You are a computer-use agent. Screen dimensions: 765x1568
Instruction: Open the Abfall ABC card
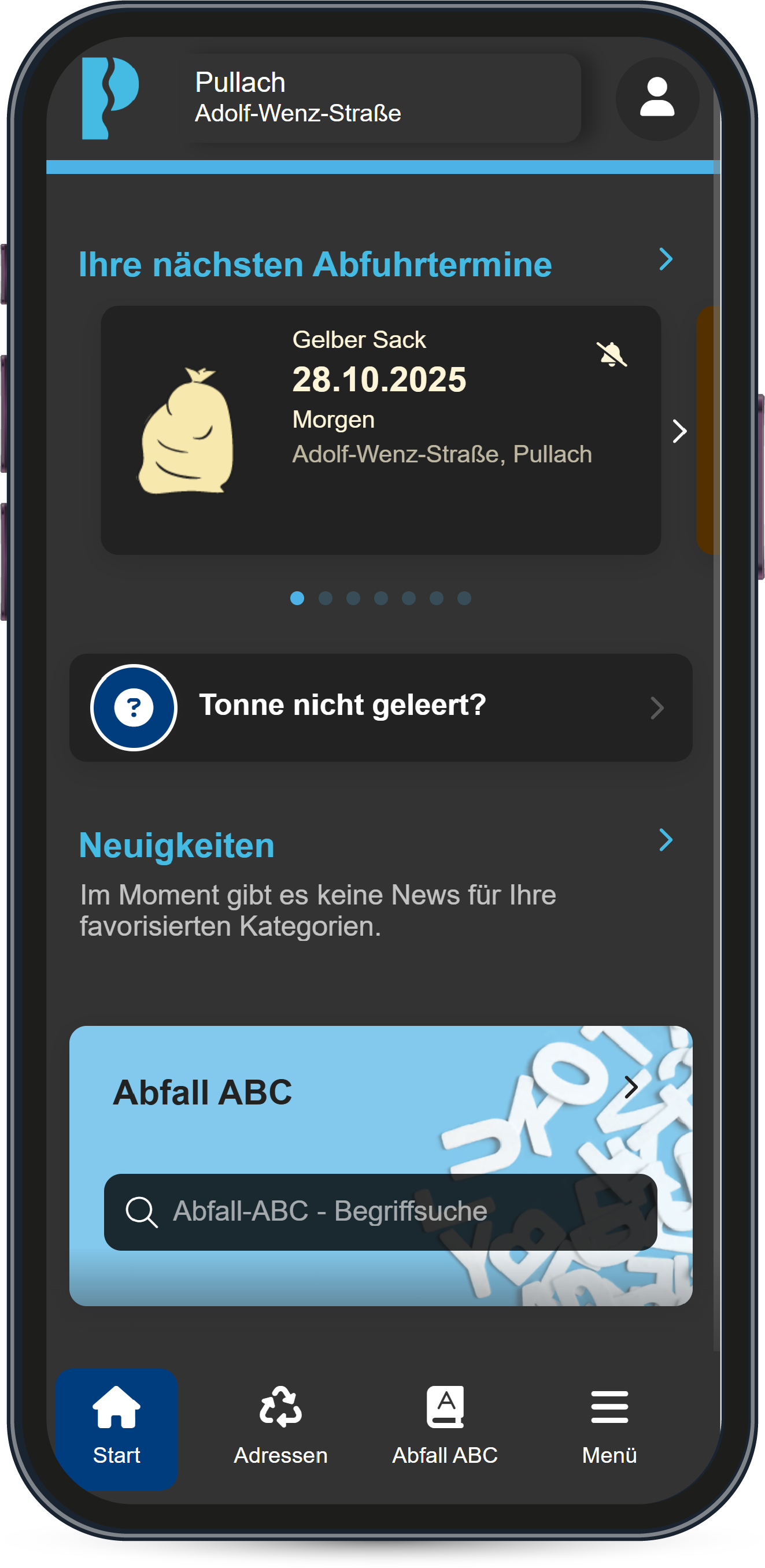630,1087
